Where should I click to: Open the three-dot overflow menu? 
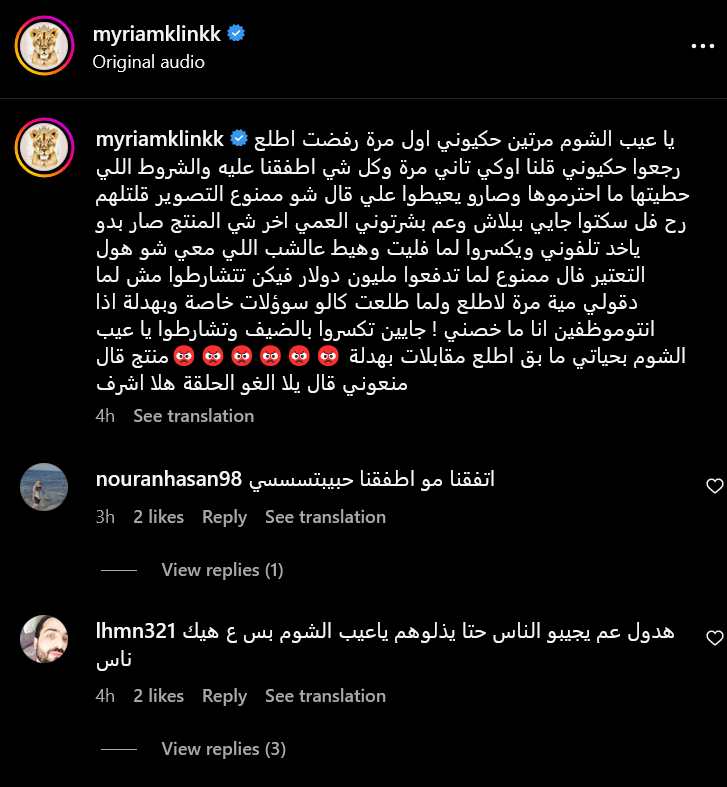point(703,46)
